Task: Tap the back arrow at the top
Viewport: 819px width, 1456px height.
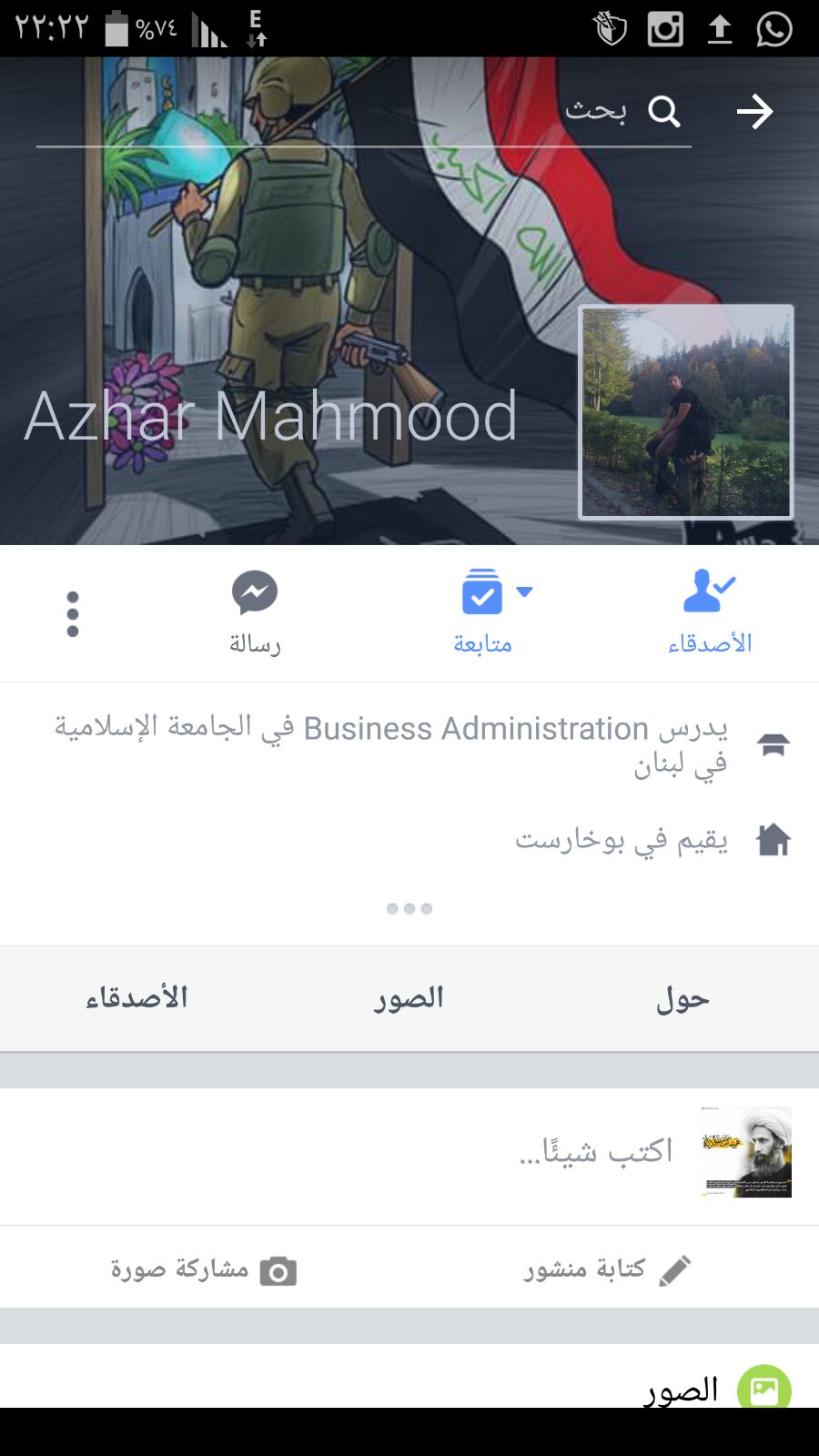Action: pyautogui.click(x=754, y=112)
